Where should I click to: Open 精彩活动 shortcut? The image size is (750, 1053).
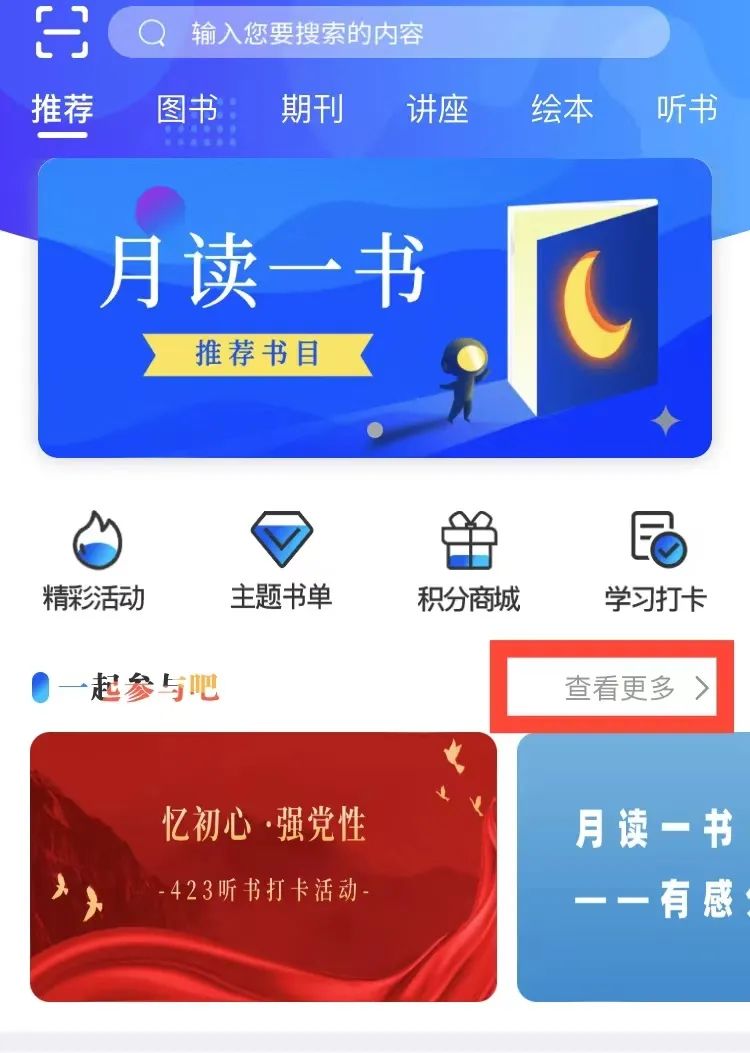94,562
